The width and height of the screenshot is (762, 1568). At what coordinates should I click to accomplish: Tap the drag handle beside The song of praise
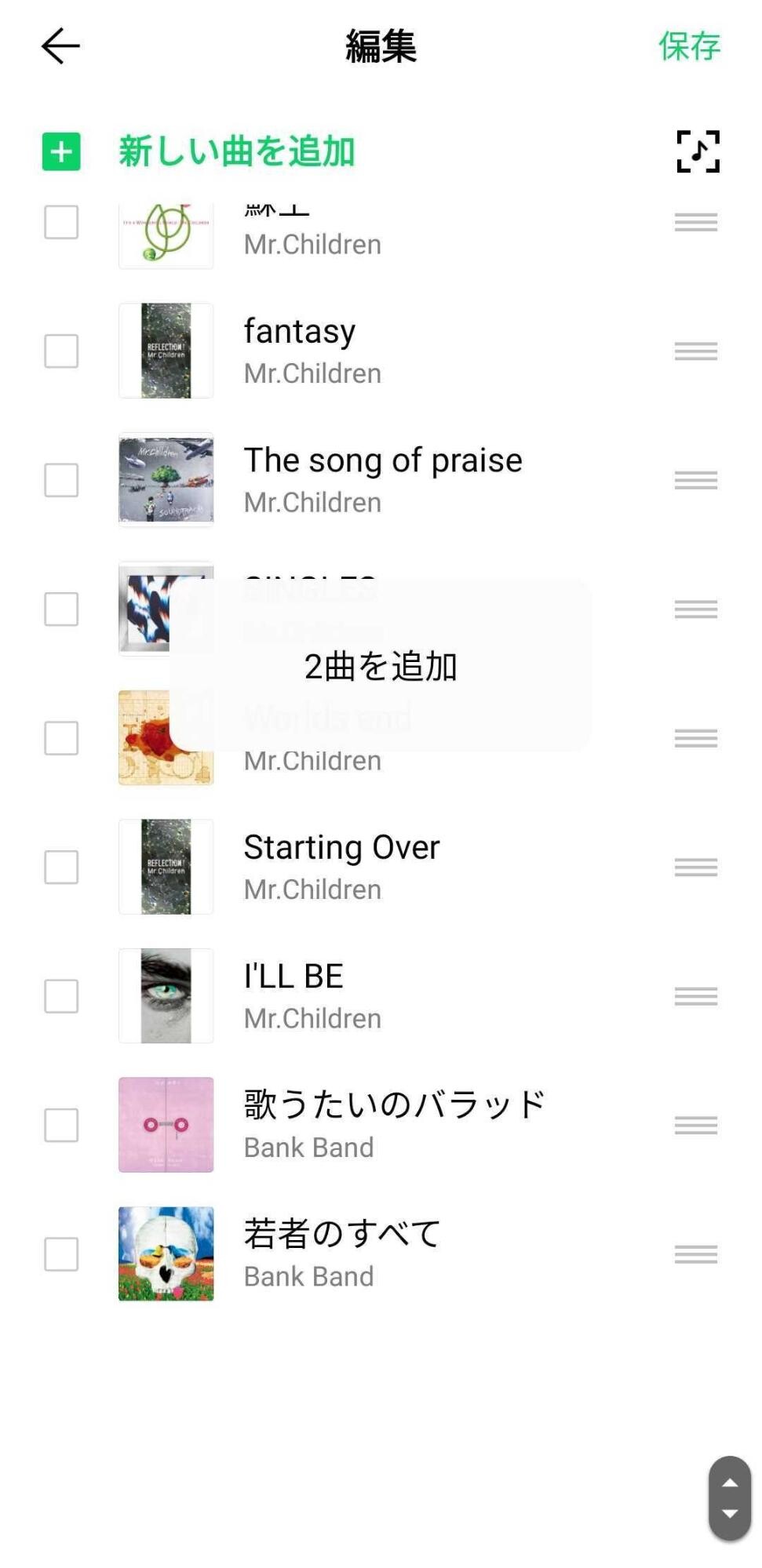coord(695,480)
